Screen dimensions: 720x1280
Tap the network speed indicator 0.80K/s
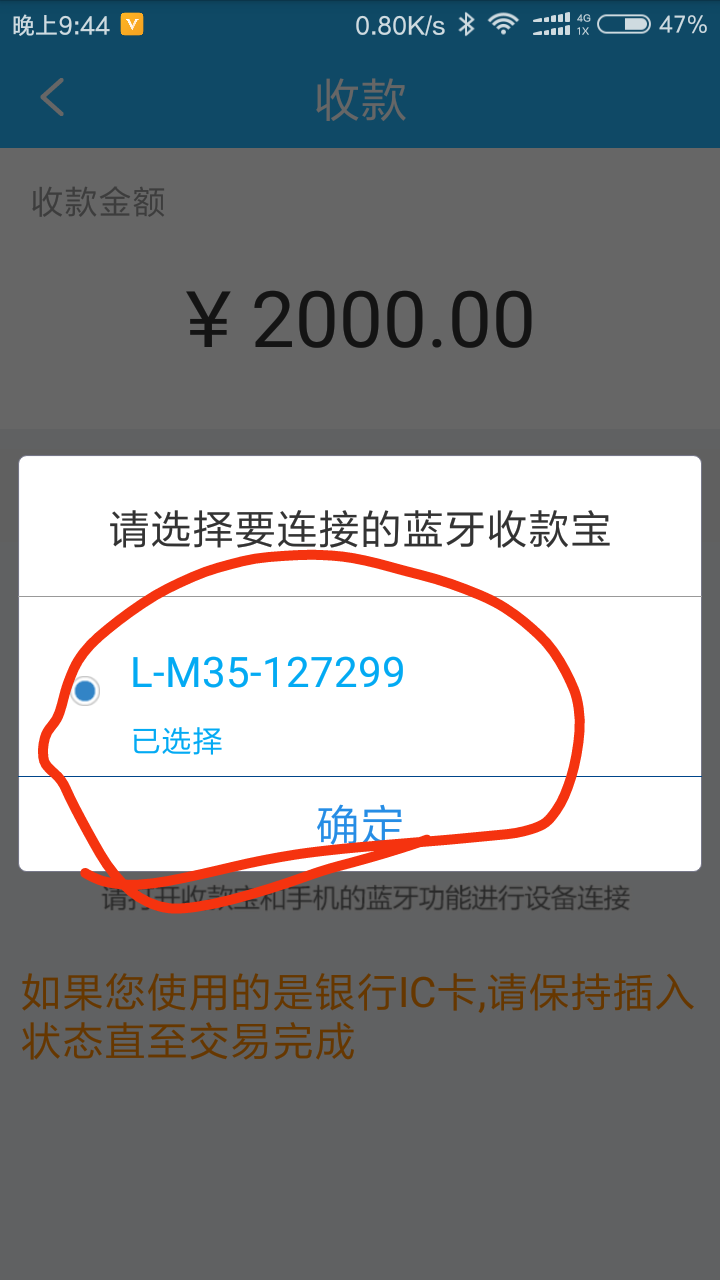coord(400,25)
